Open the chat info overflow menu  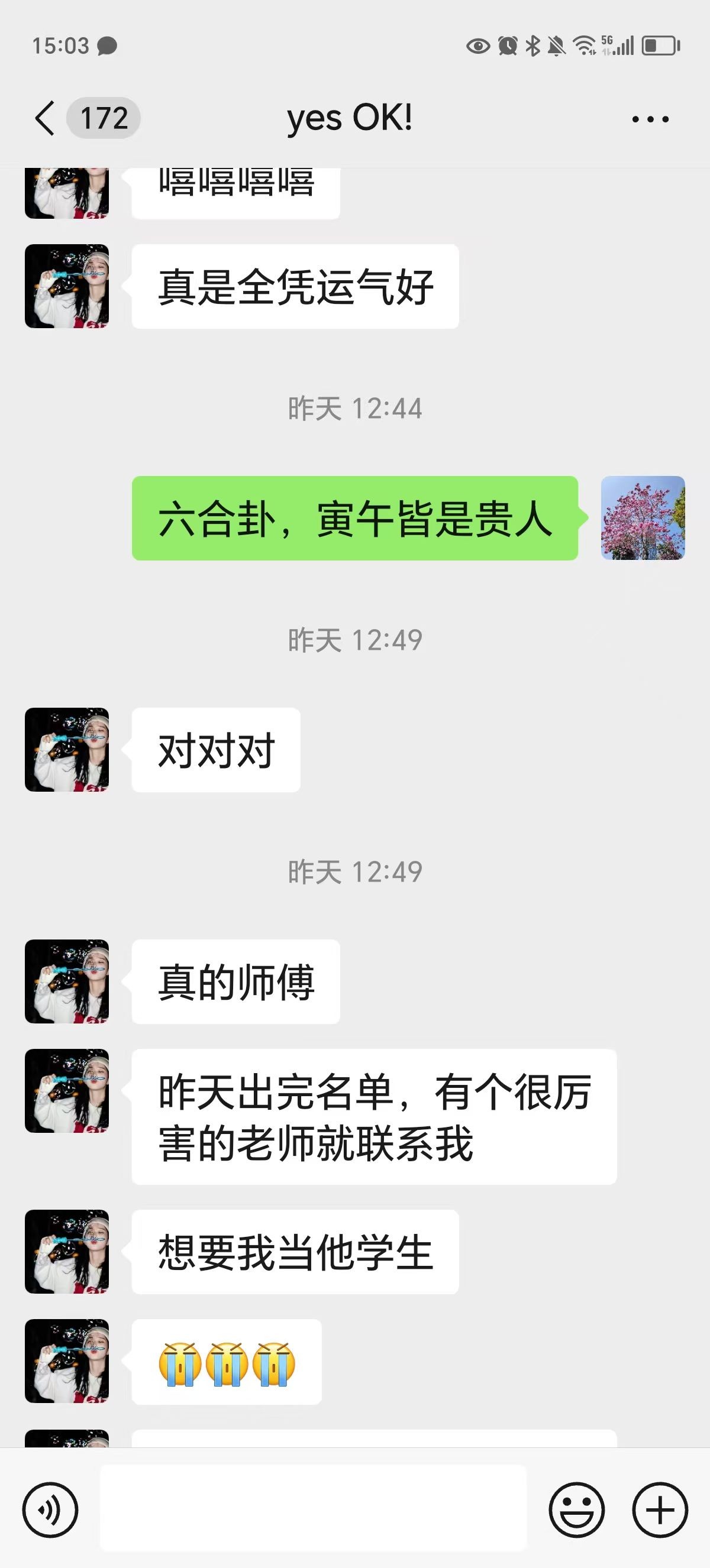pyautogui.click(x=650, y=119)
